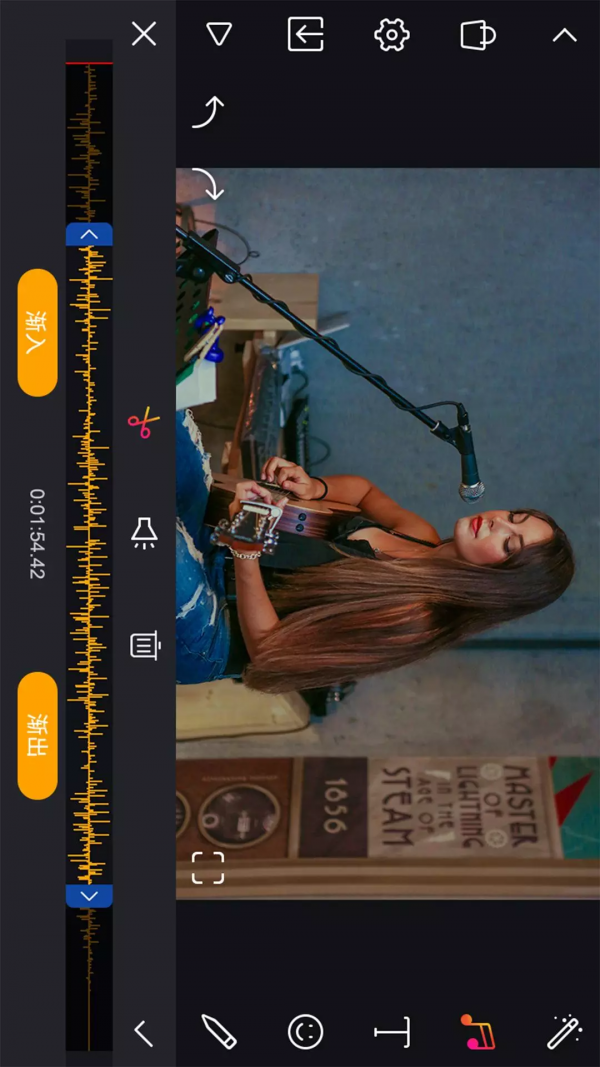Select the scissors trim tool
Viewport: 600px width, 1067px height.
coord(144,423)
